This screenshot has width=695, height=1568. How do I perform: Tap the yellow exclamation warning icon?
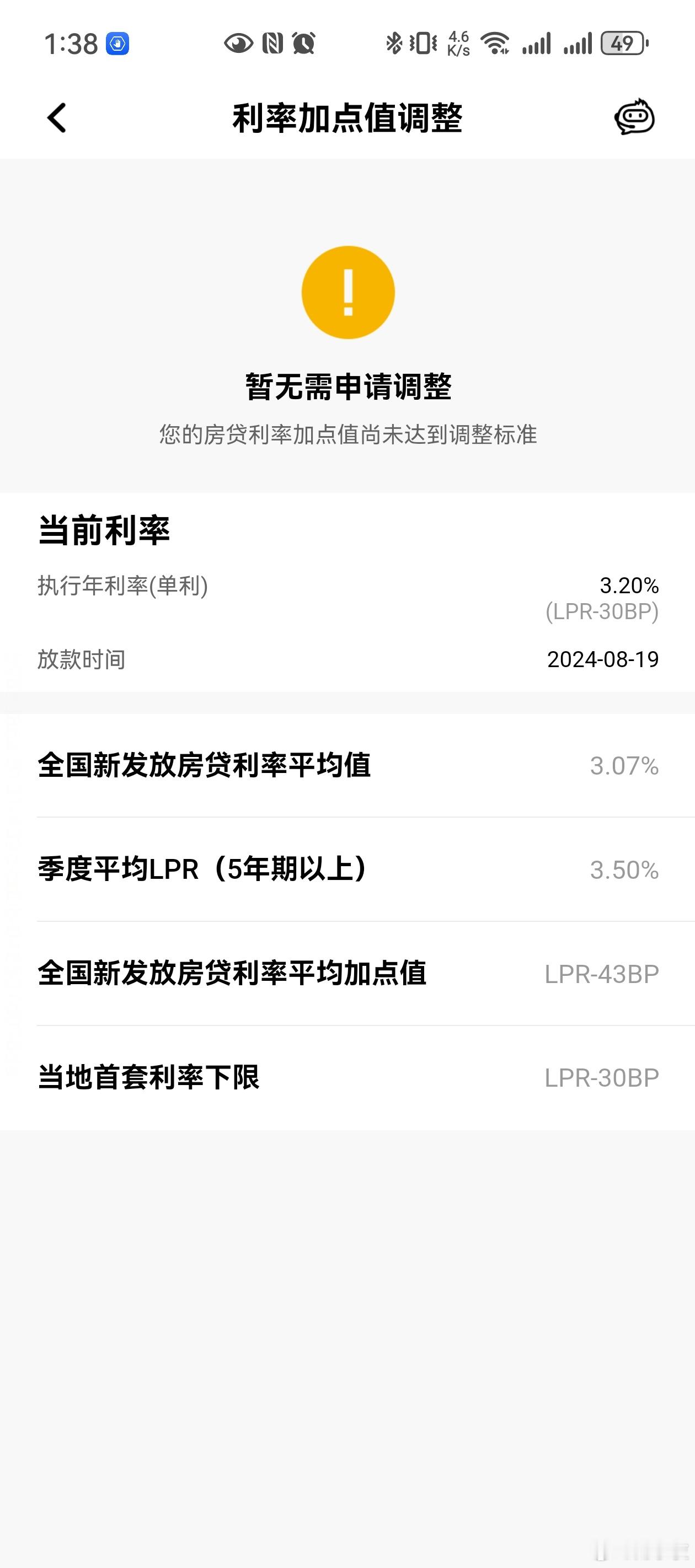pyautogui.click(x=348, y=292)
